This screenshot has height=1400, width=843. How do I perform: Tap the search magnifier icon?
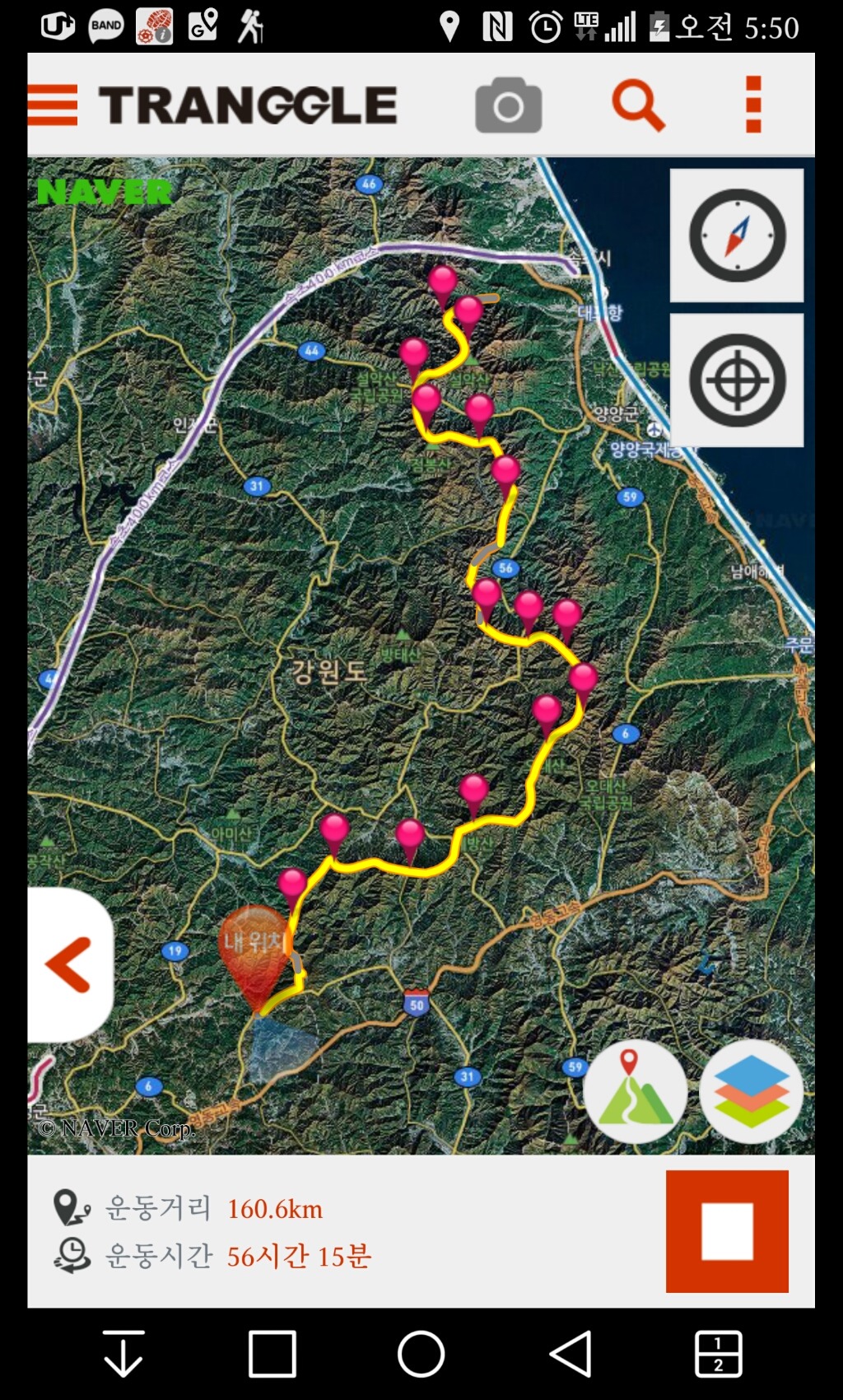tap(638, 105)
